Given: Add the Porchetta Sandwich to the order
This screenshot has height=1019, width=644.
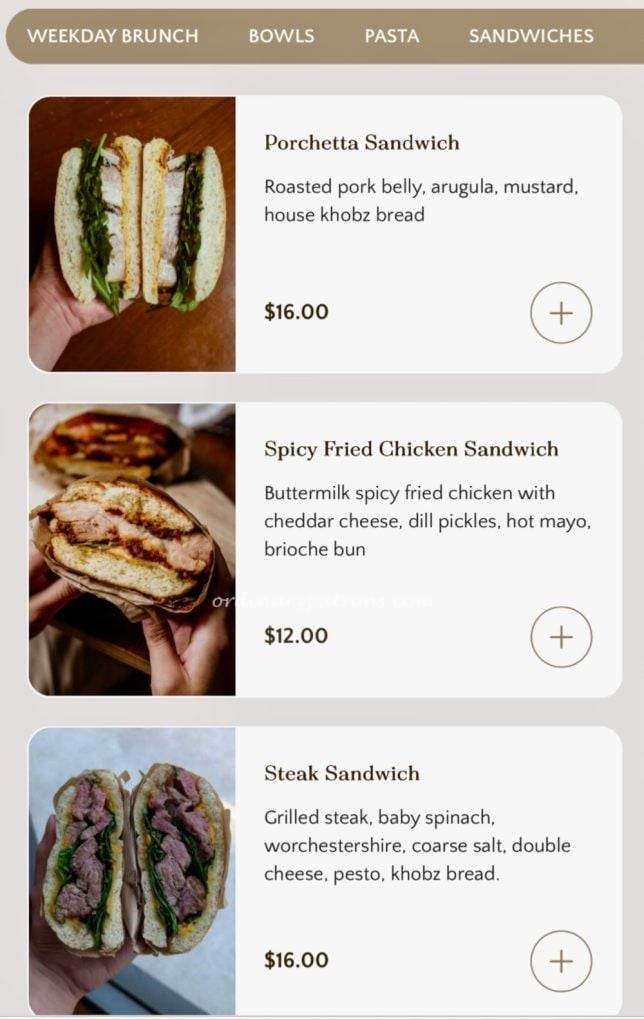Looking at the screenshot, I should 561,313.
